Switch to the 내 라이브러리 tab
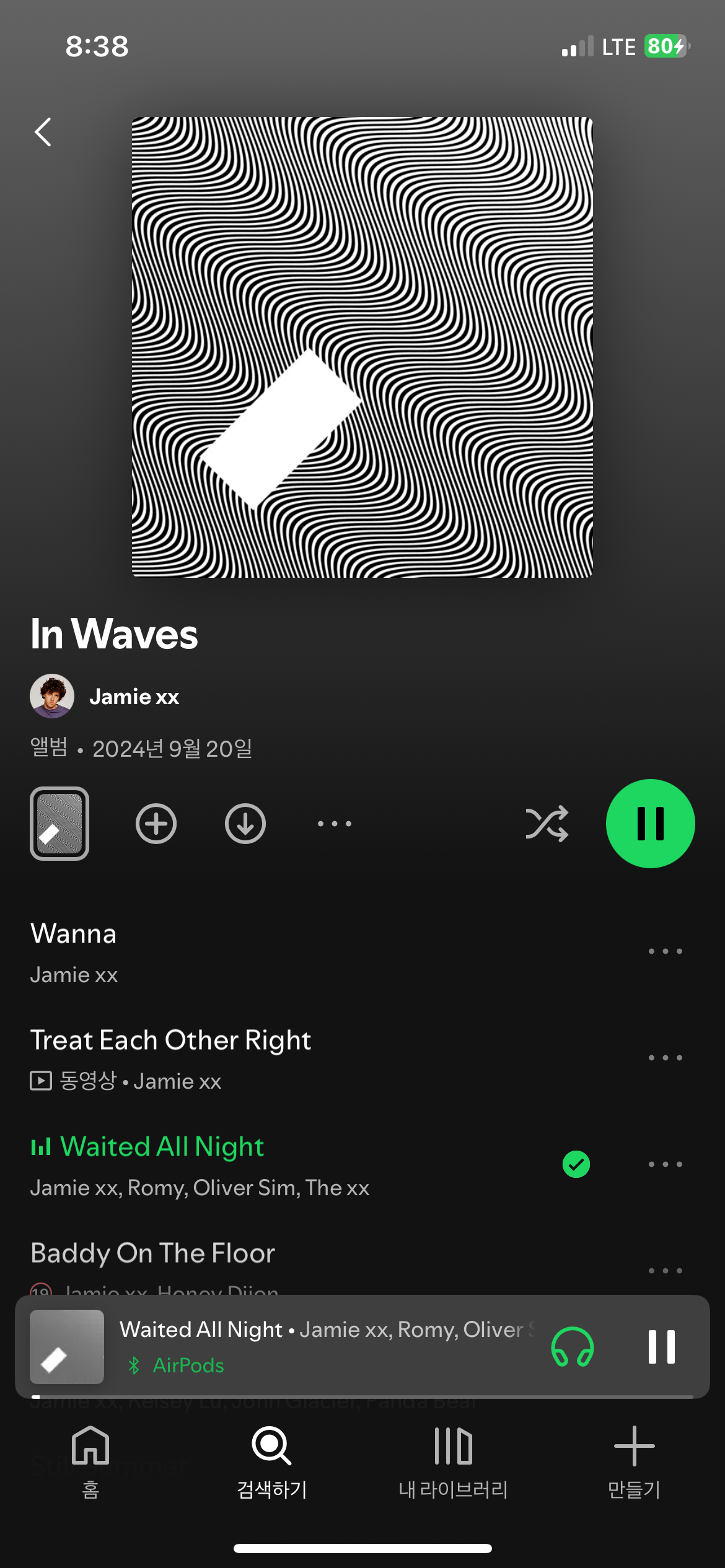The height and width of the screenshot is (1568, 725). [x=453, y=1461]
